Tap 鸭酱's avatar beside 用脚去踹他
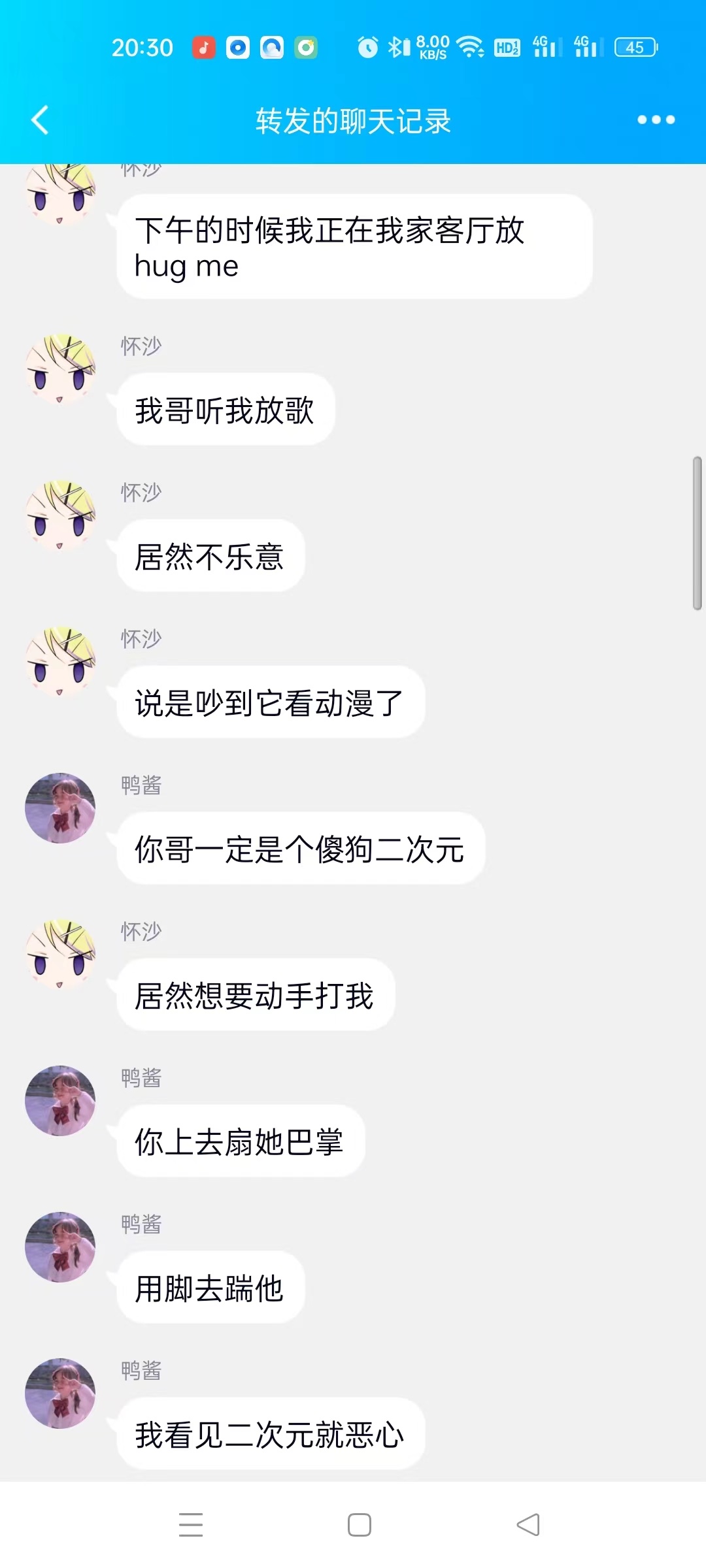706x1568 pixels. pyautogui.click(x=60, y=1247)
